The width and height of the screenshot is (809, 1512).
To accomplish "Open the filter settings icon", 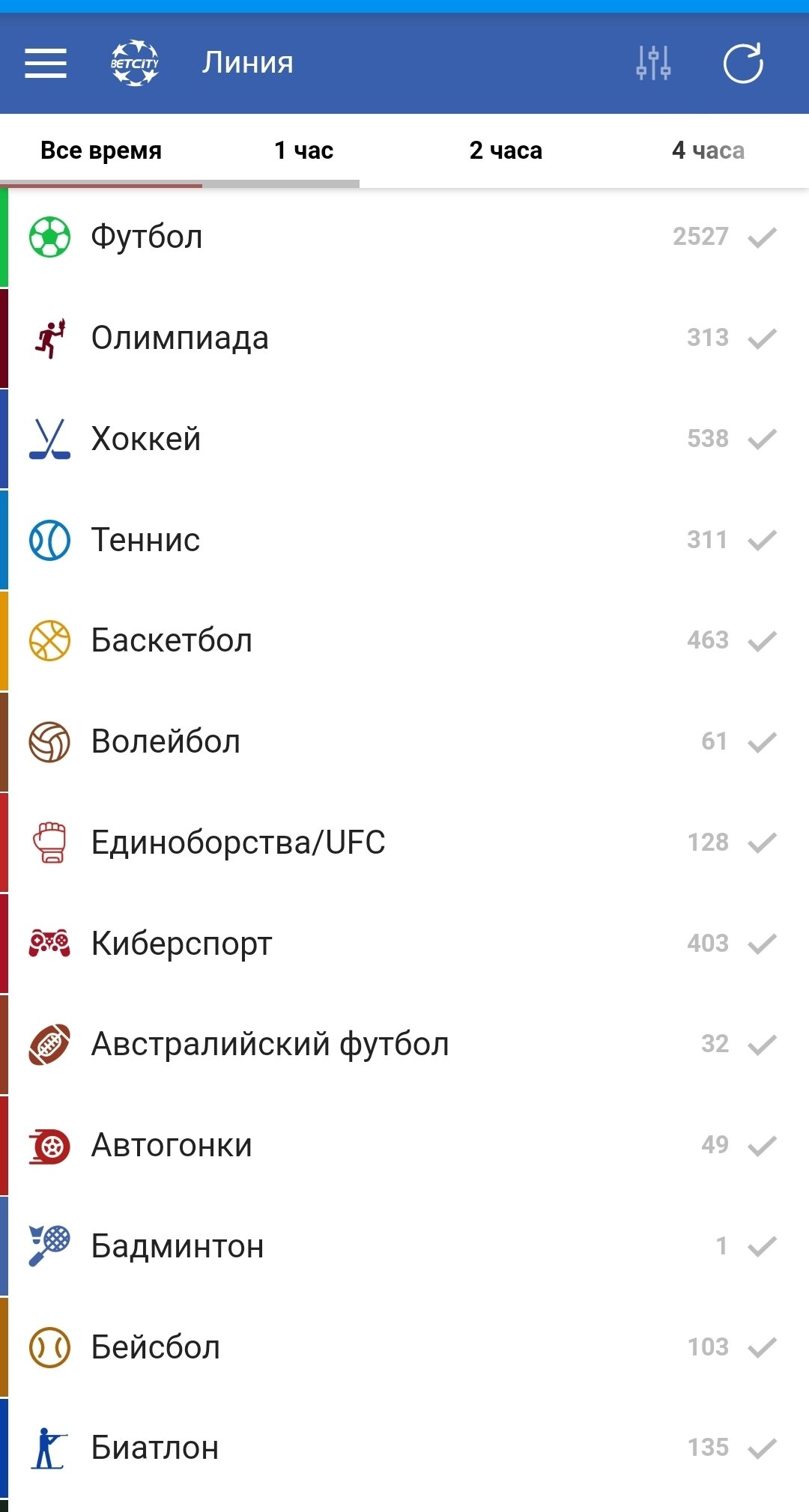I will click(653, 63).
